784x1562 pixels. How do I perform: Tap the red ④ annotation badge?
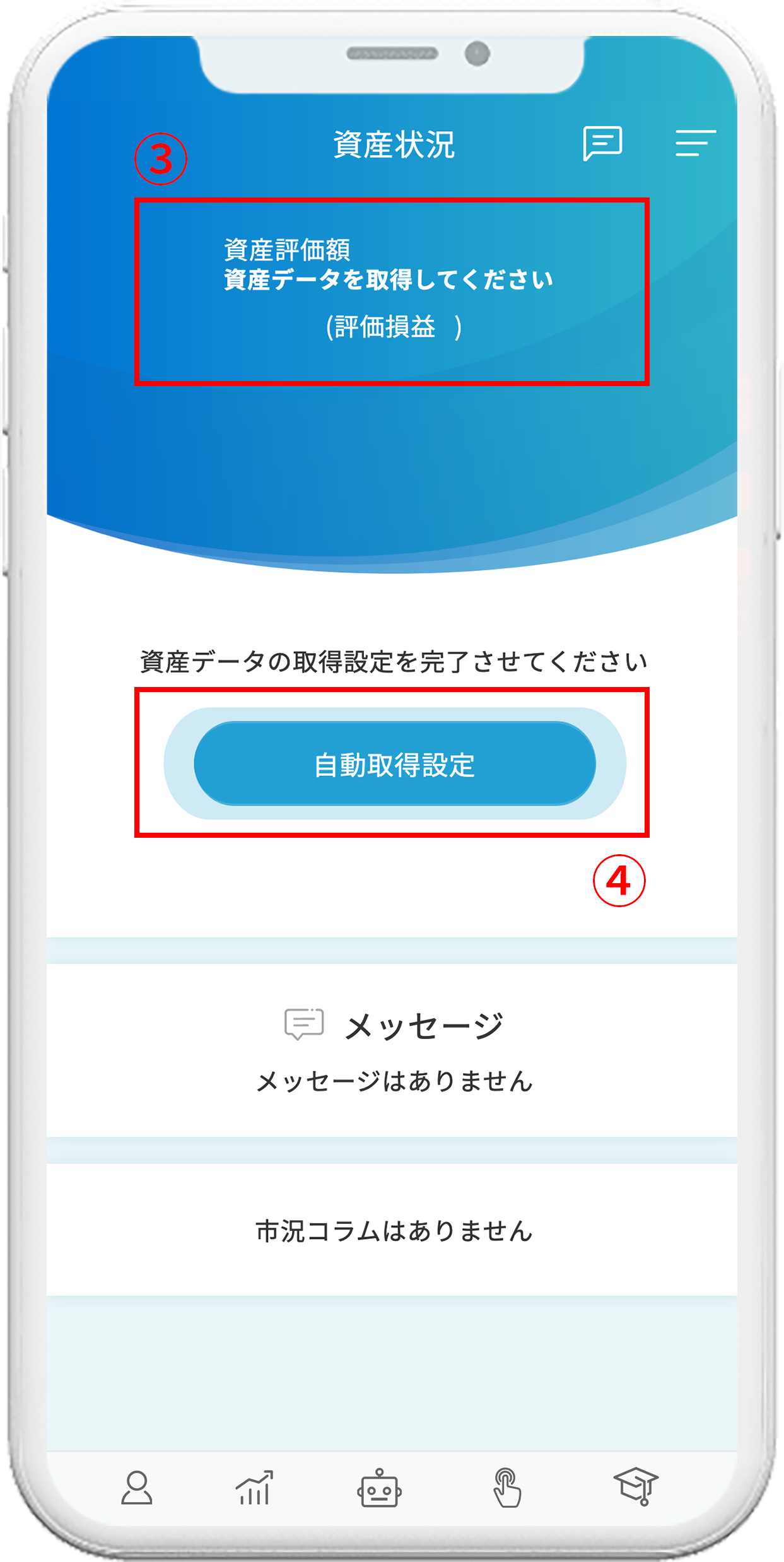[x=620, y=879]
